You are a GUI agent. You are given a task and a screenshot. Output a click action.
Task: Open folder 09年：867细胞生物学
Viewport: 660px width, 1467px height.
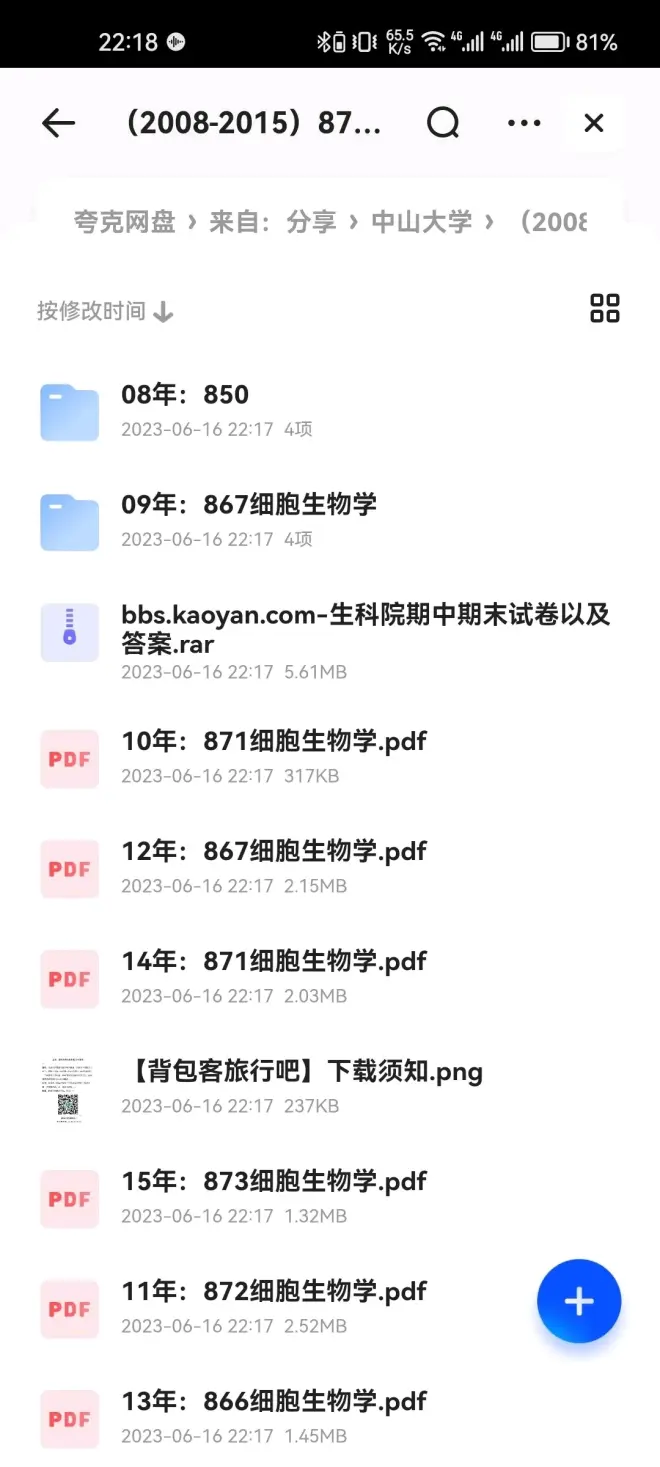point(249,505)
